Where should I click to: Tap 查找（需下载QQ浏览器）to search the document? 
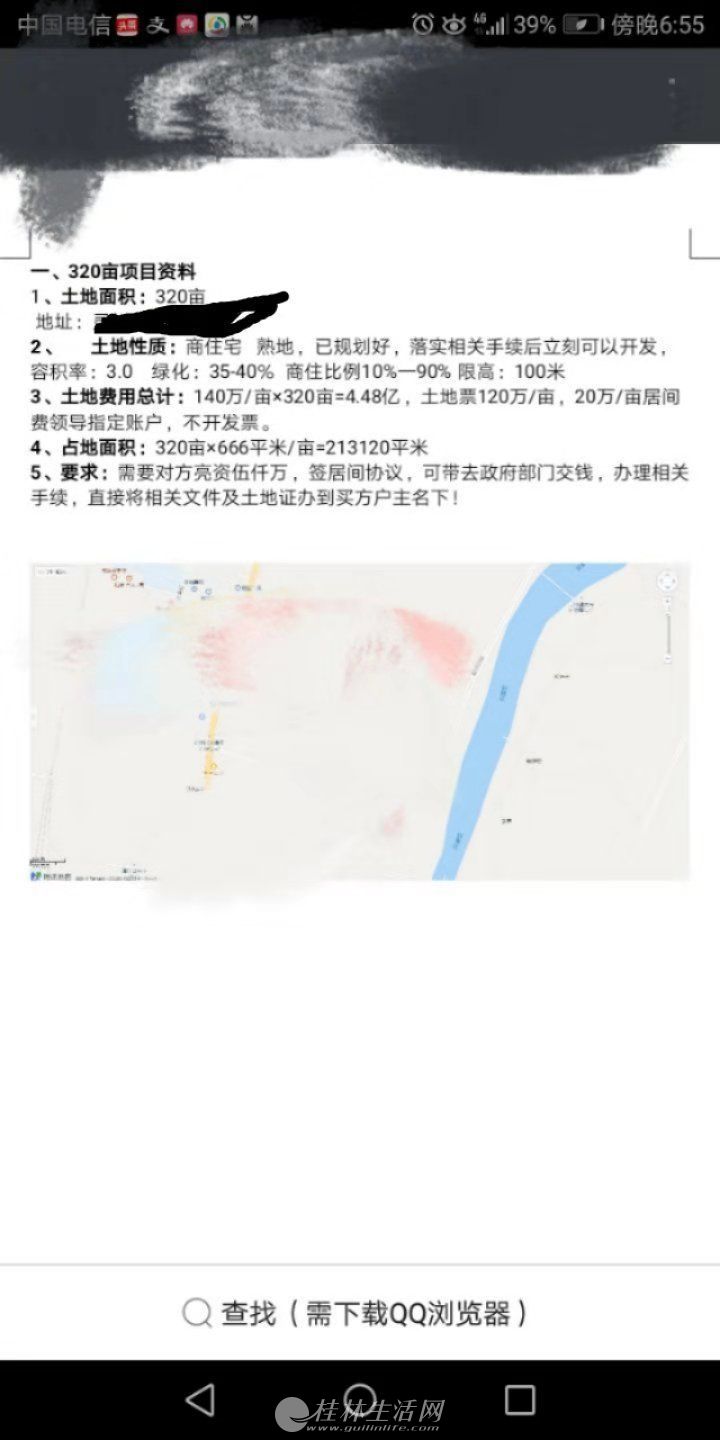(356, 1312)
